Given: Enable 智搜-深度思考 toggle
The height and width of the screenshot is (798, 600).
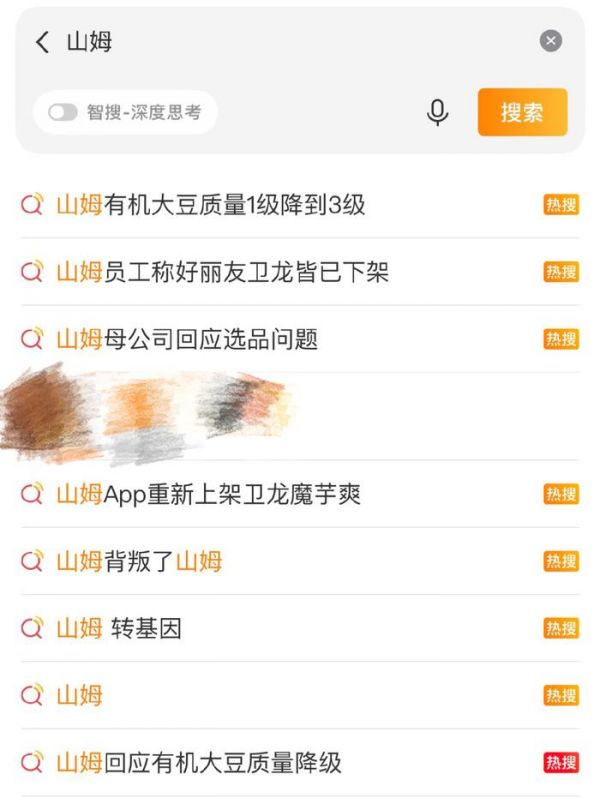Looking at the screenshot, I should 63,112.
